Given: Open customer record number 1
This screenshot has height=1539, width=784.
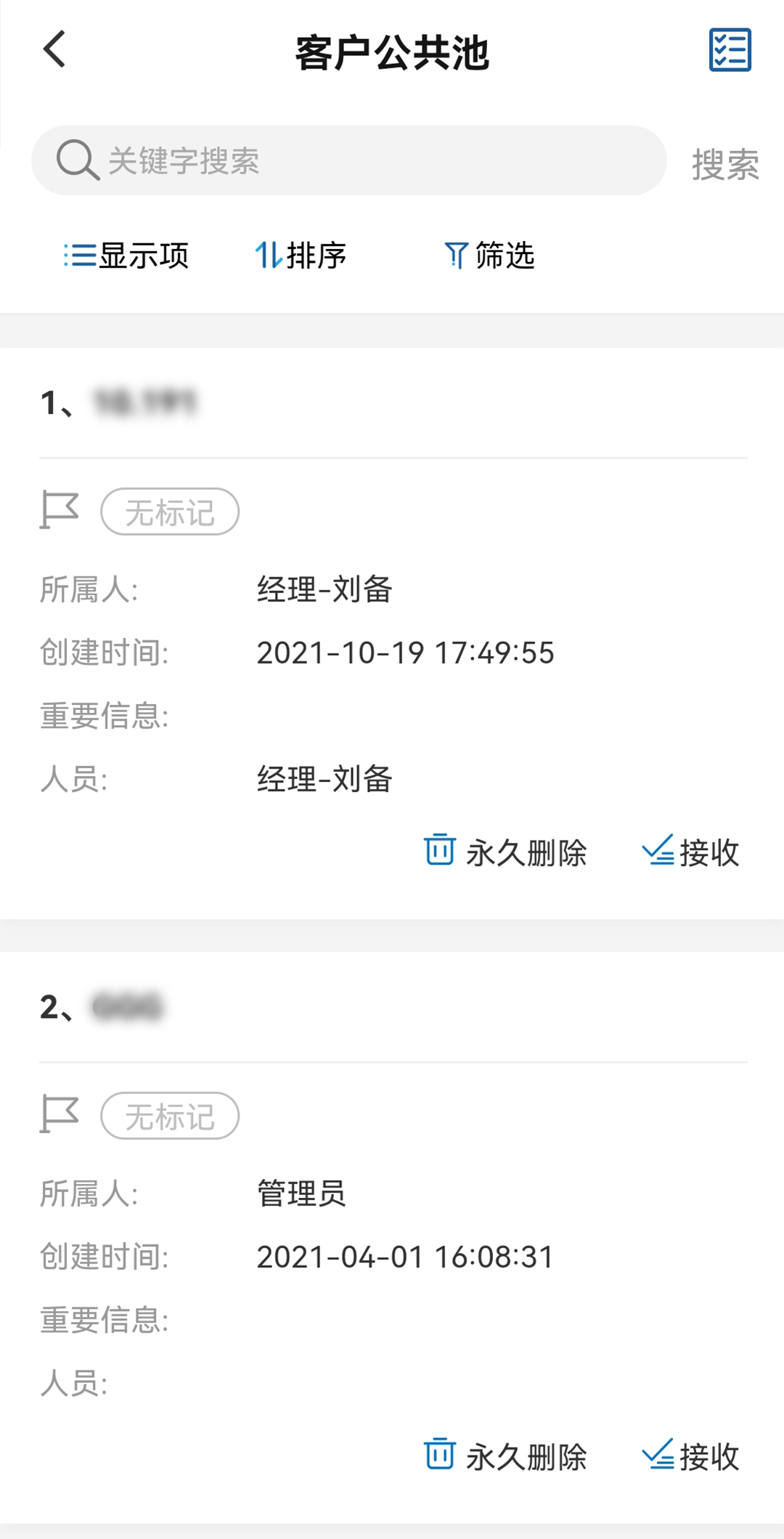Looking at the screenshot, I should click(x=145, y=403).
